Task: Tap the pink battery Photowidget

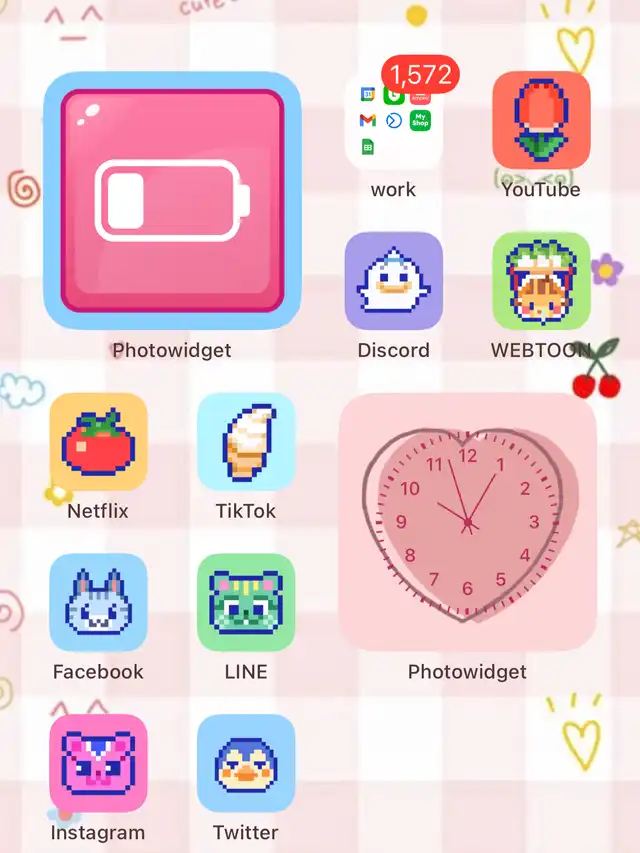Action: click(x=172, y=200)
